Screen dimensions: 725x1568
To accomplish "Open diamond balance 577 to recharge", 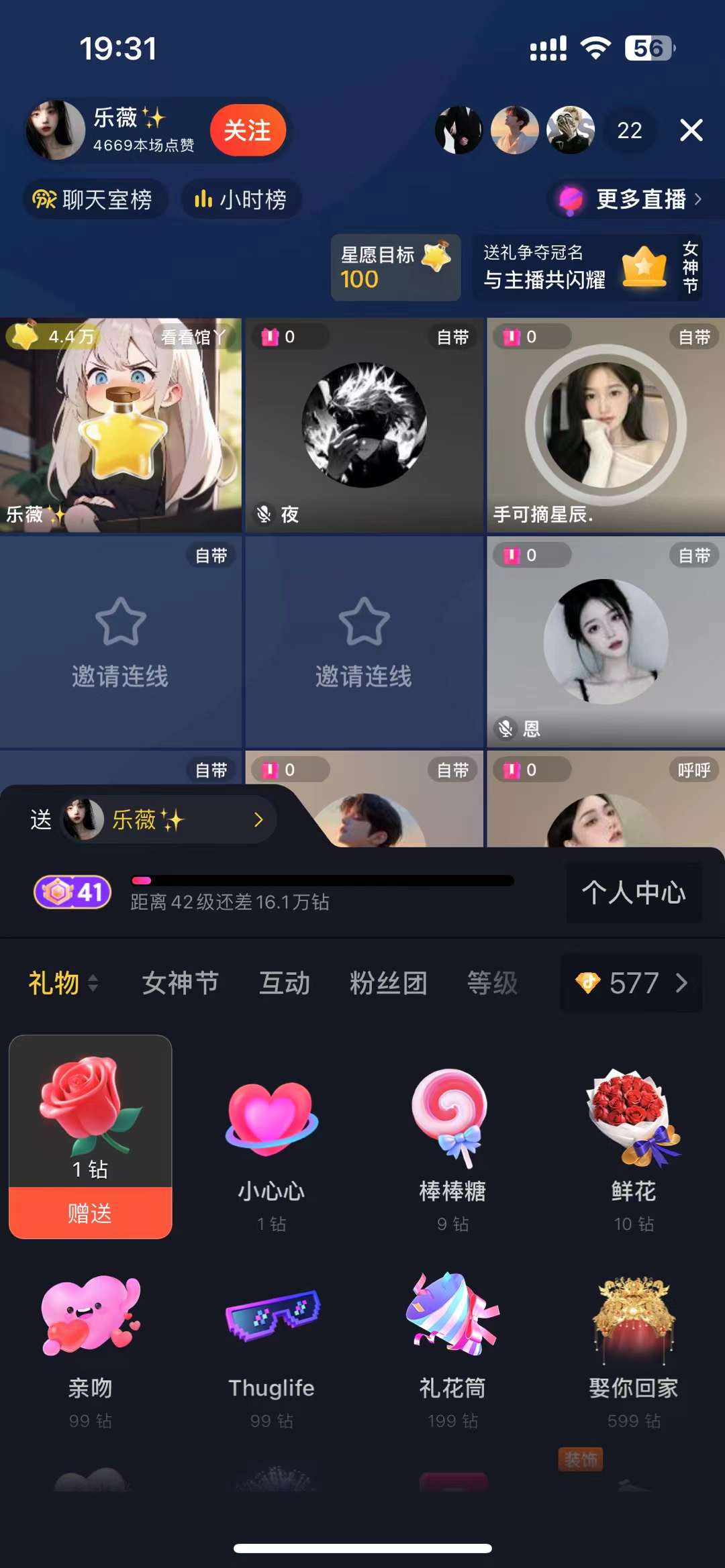I will pyautogui.click(x=631, y=983).
